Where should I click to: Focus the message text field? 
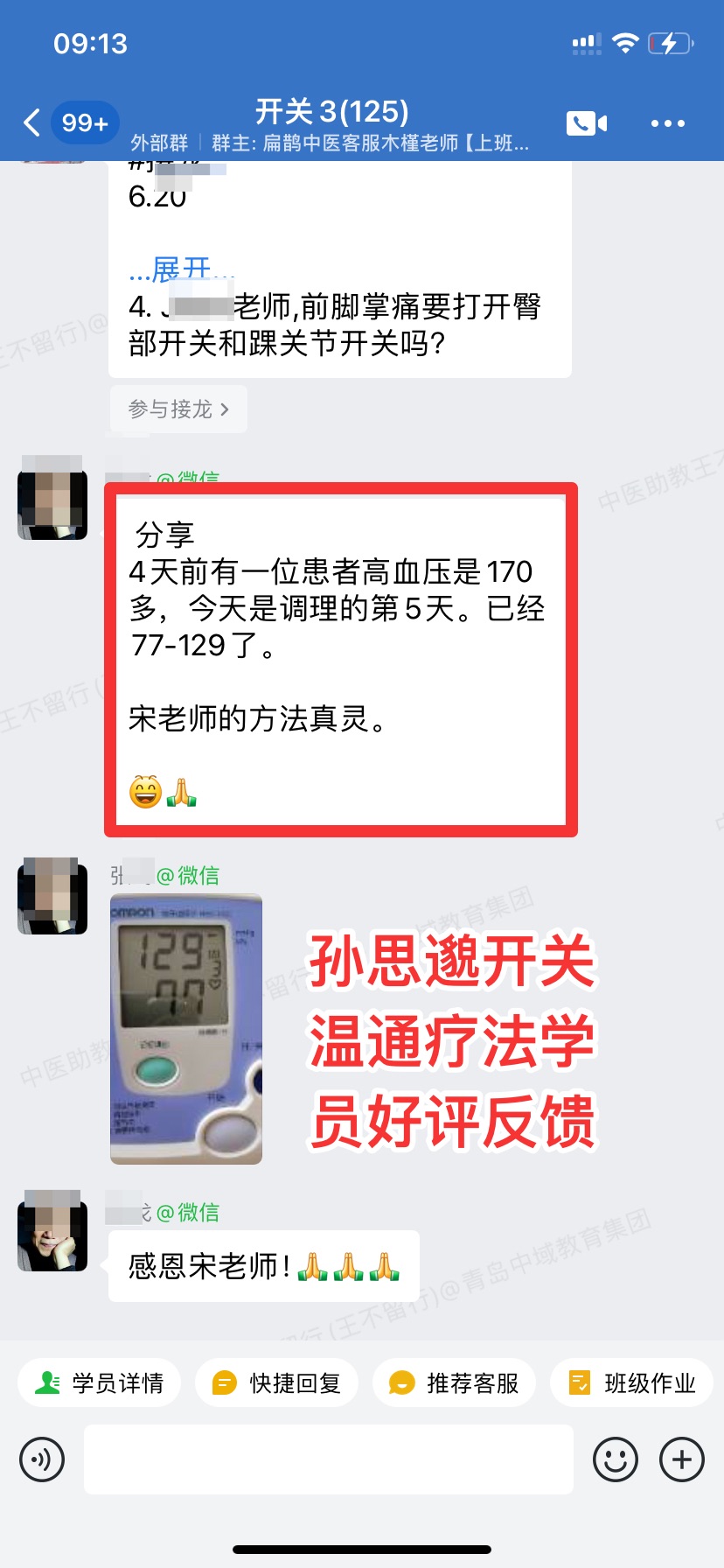tap(329, 1459)
